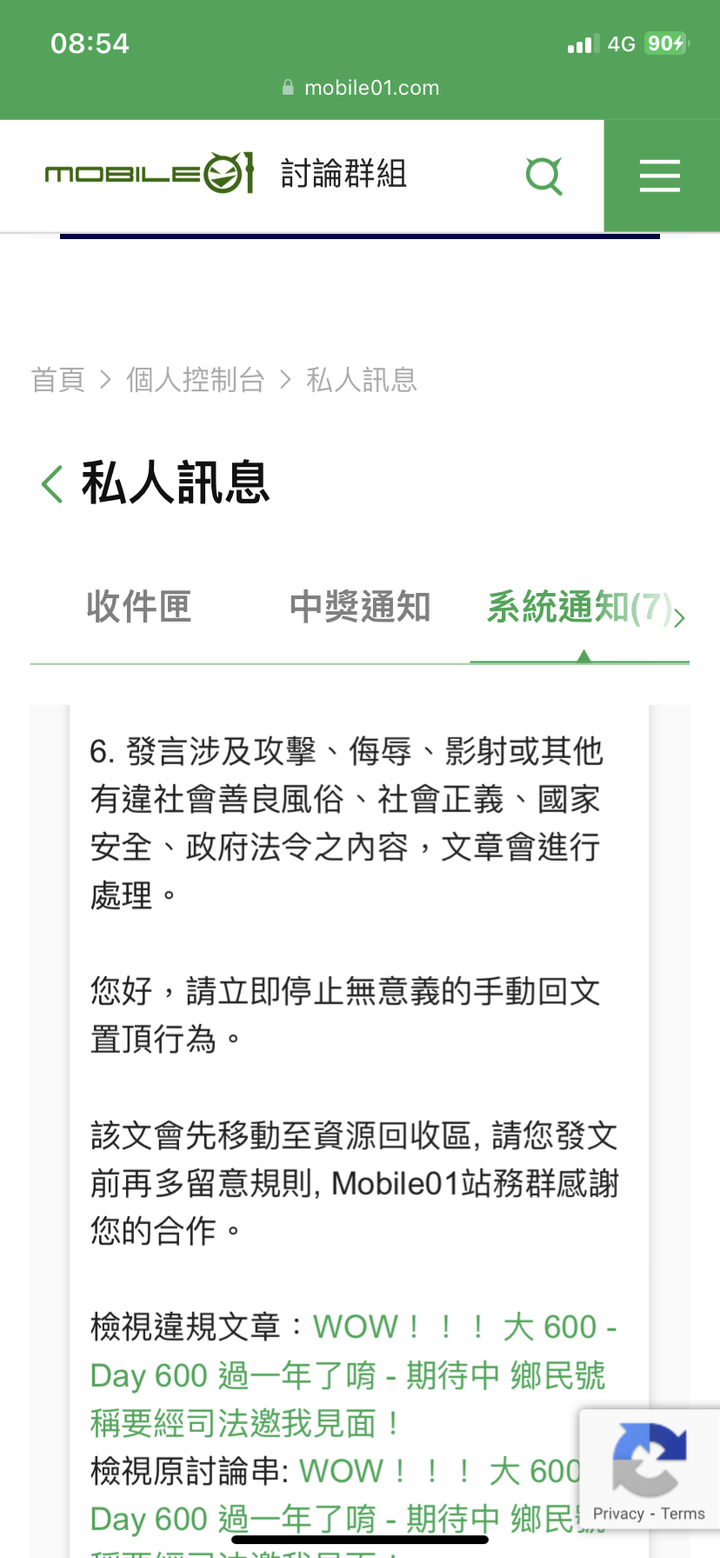
Task: Open the 私人訊息 breadcrumb link
Action: click(x=361, y=380)
